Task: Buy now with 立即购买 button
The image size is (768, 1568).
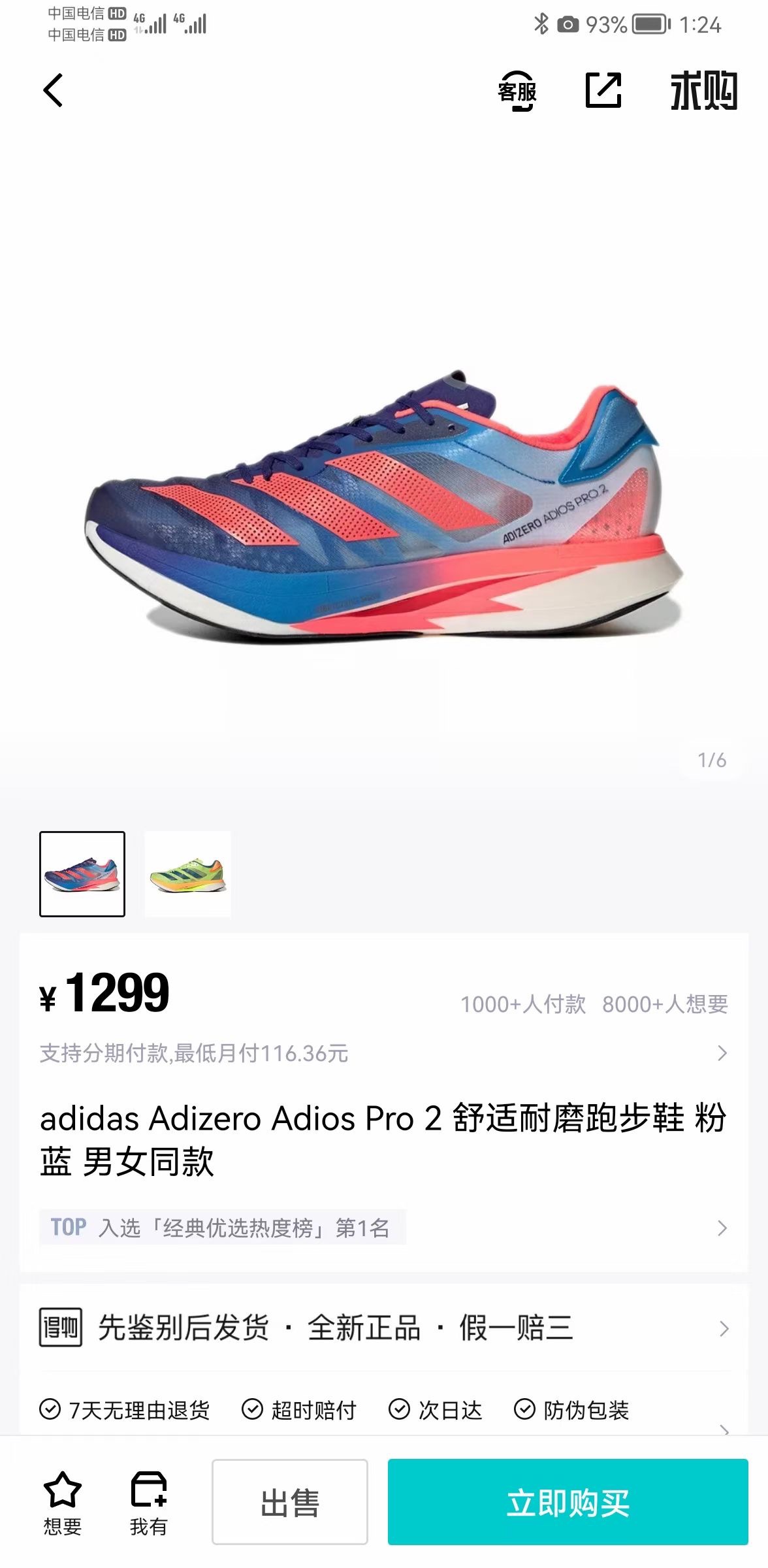Action: tap(568, 1502)
